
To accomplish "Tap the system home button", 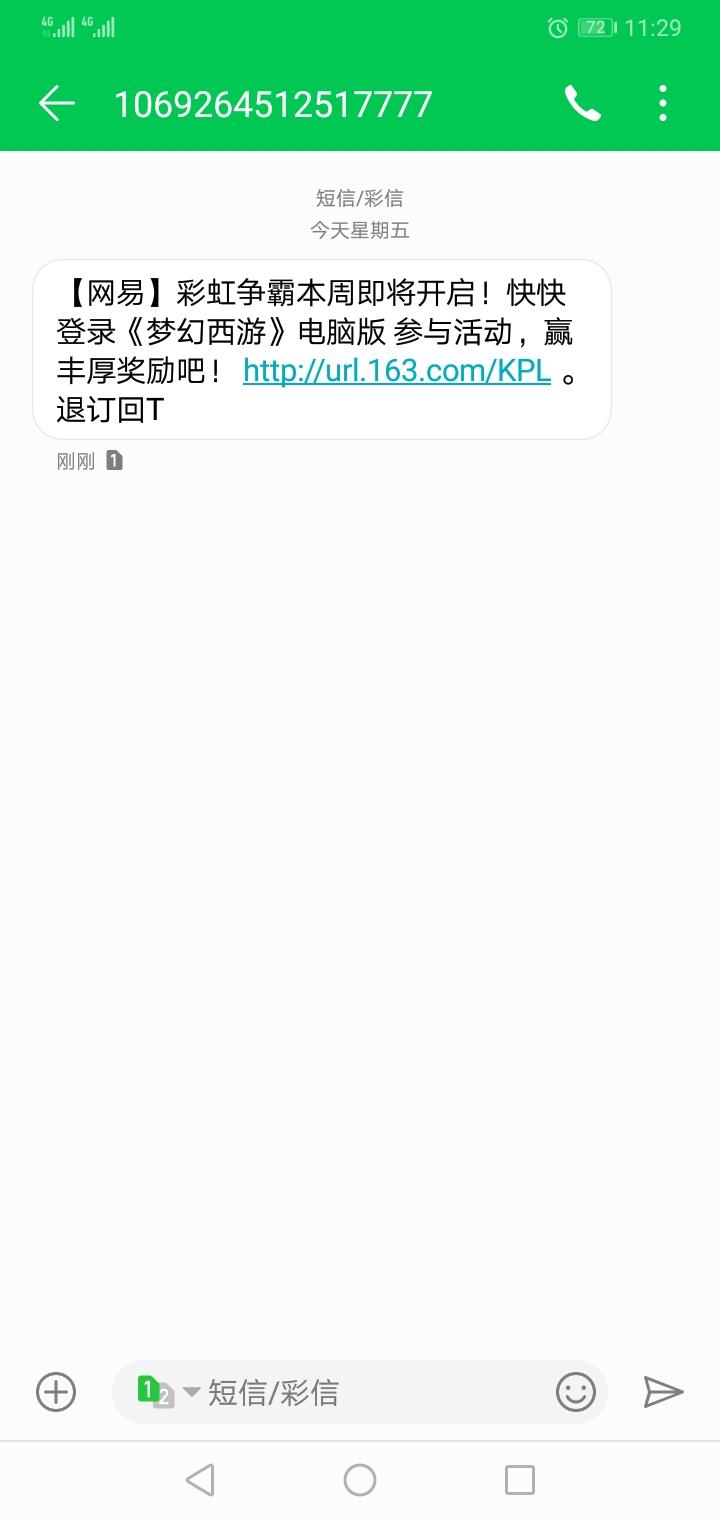I will [360, 1479].
